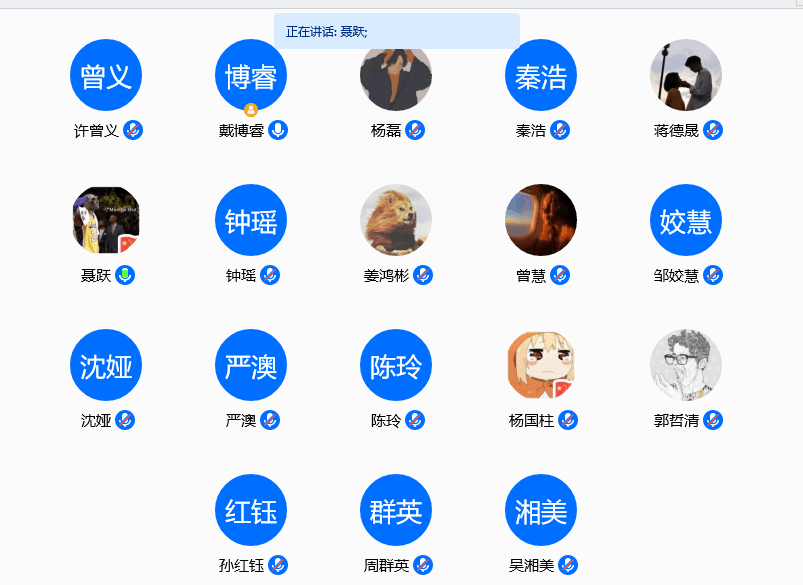Viewport: 803px width, 585px height.
Task: Select participant 邹姣慧's avatar
Action: click(x=686, y=220)
